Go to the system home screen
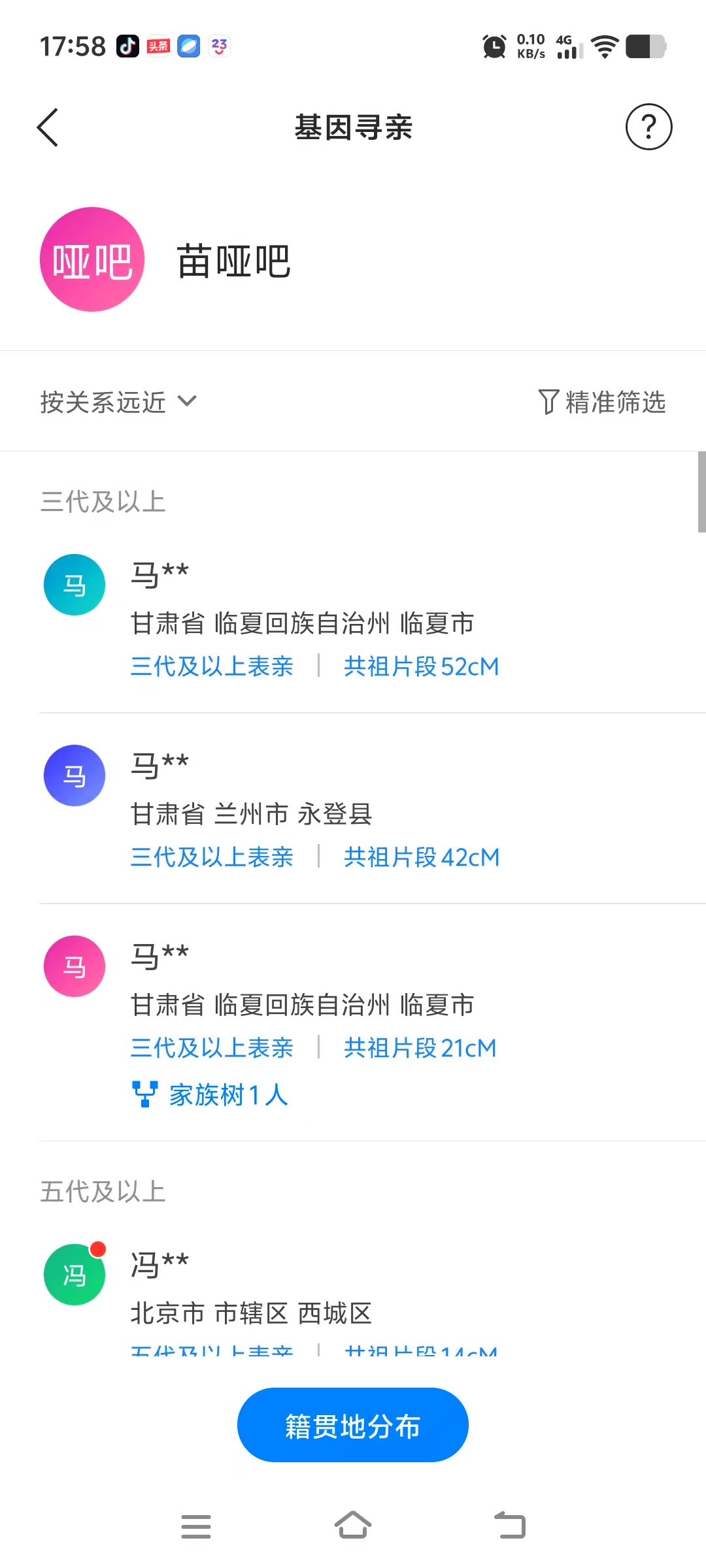Image resolution: width=706 pixels, height=1568 pixels. pyautogui.click(x=352, y=1526)
